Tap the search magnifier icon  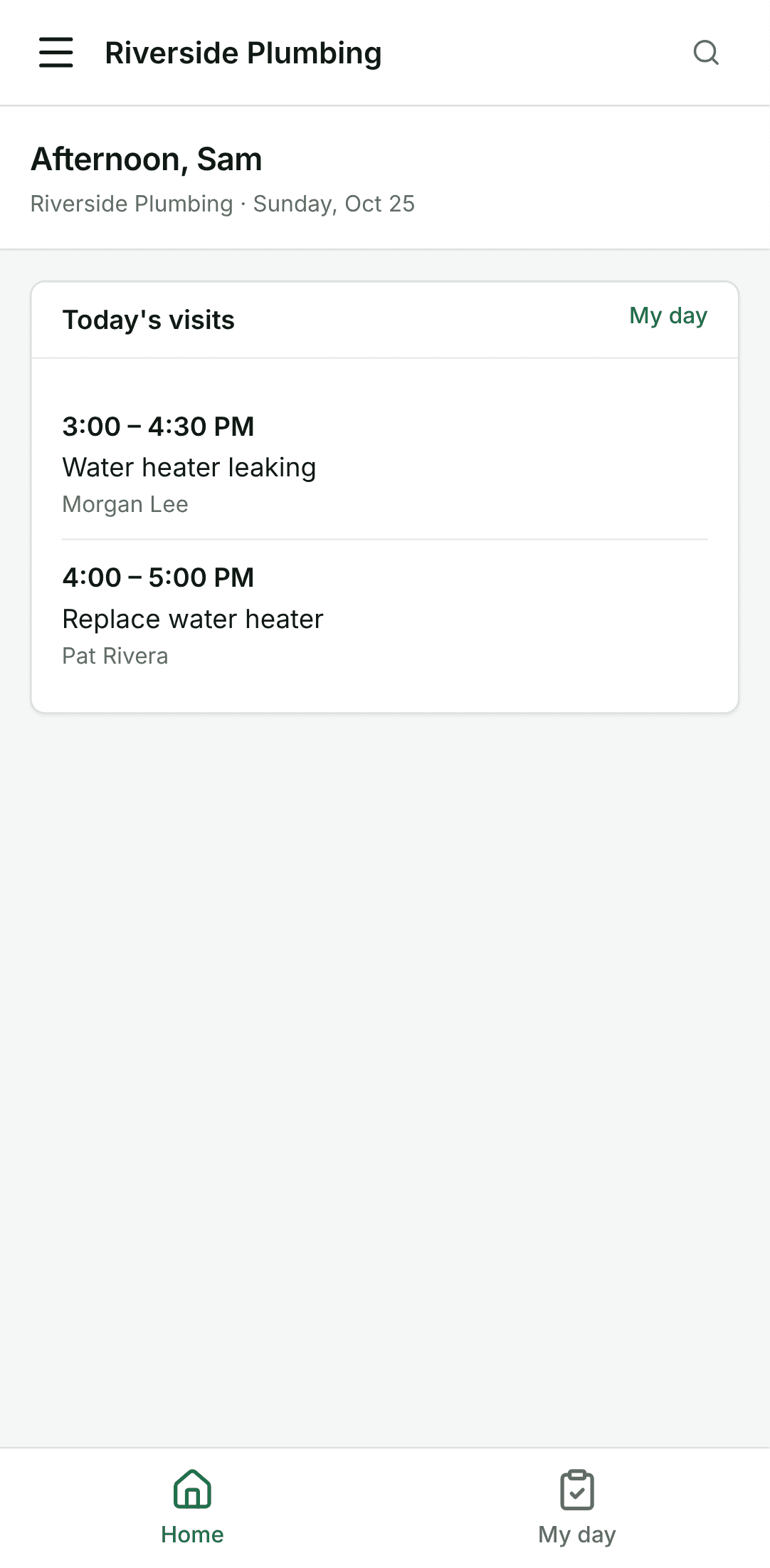pos(706,53)
